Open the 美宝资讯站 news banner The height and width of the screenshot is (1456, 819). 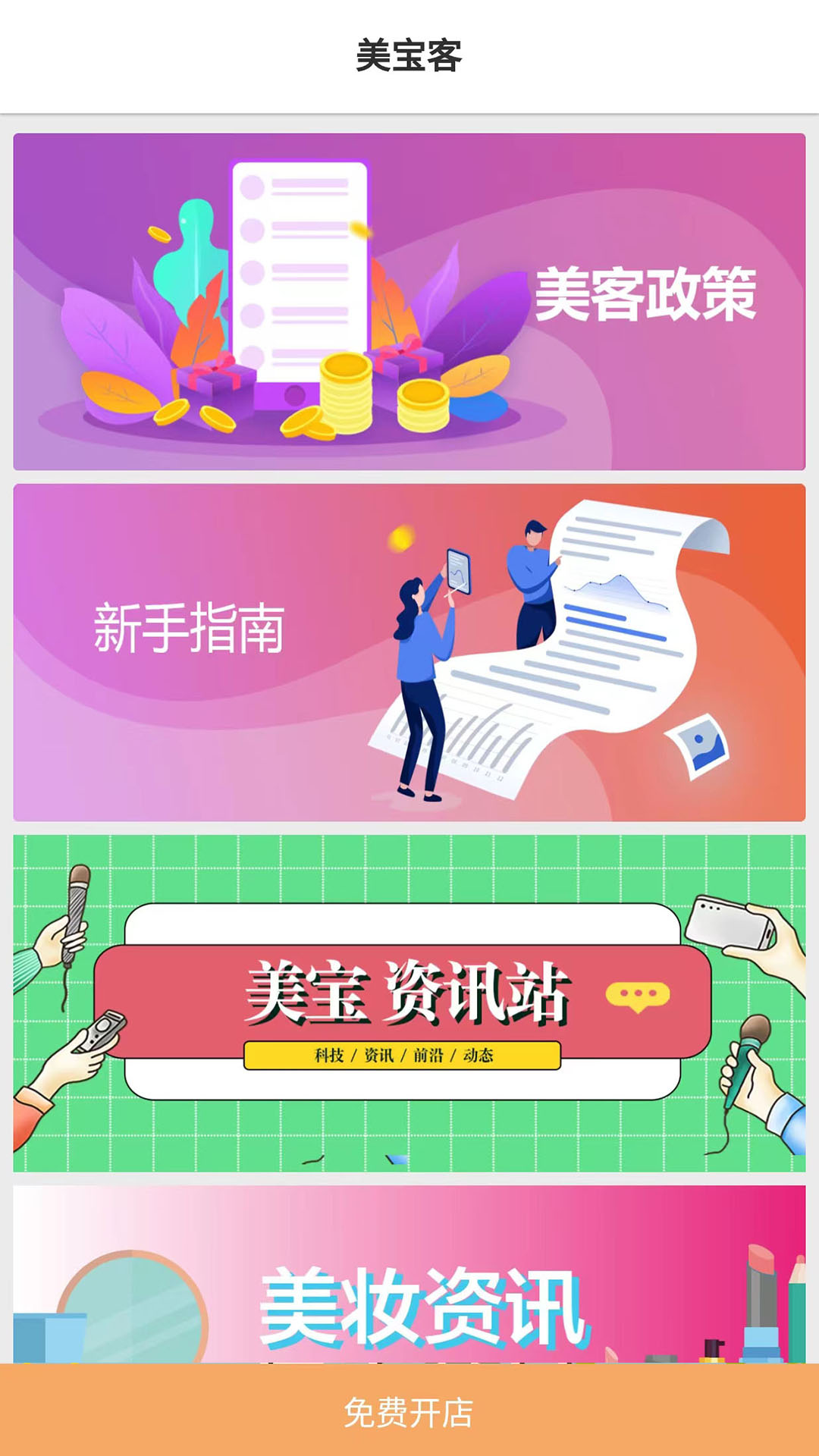(409, 1003)
